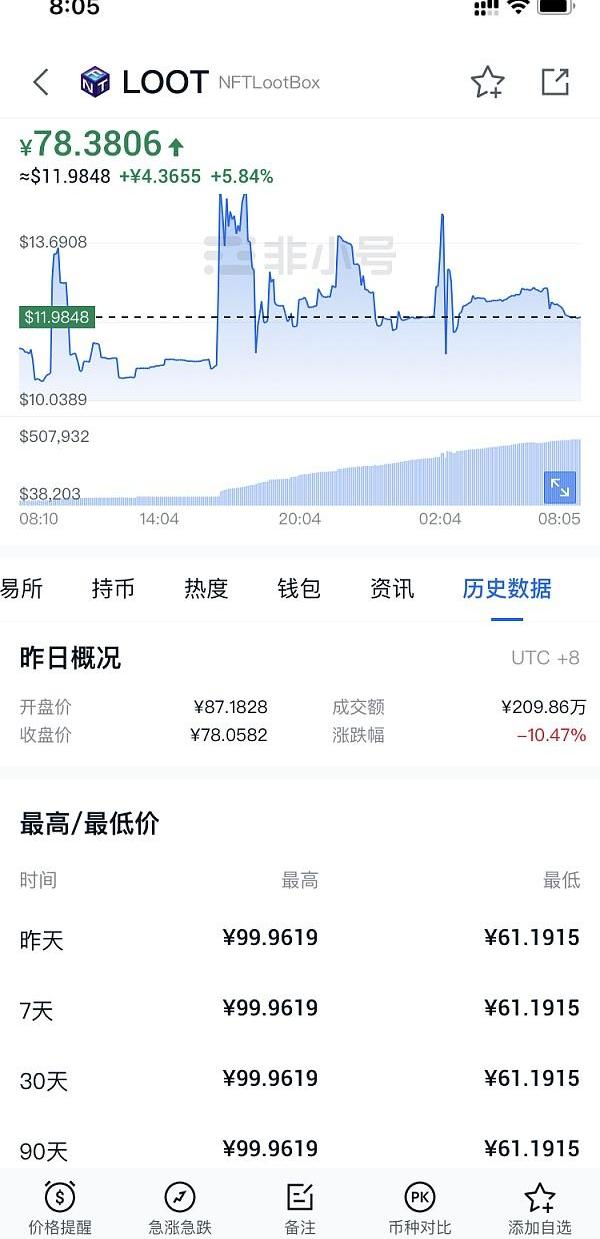This screenshot has height=1239, width=600.
Task: Select the 历史数据 tab
Action: pyautogui.click(x=507, y=589)
